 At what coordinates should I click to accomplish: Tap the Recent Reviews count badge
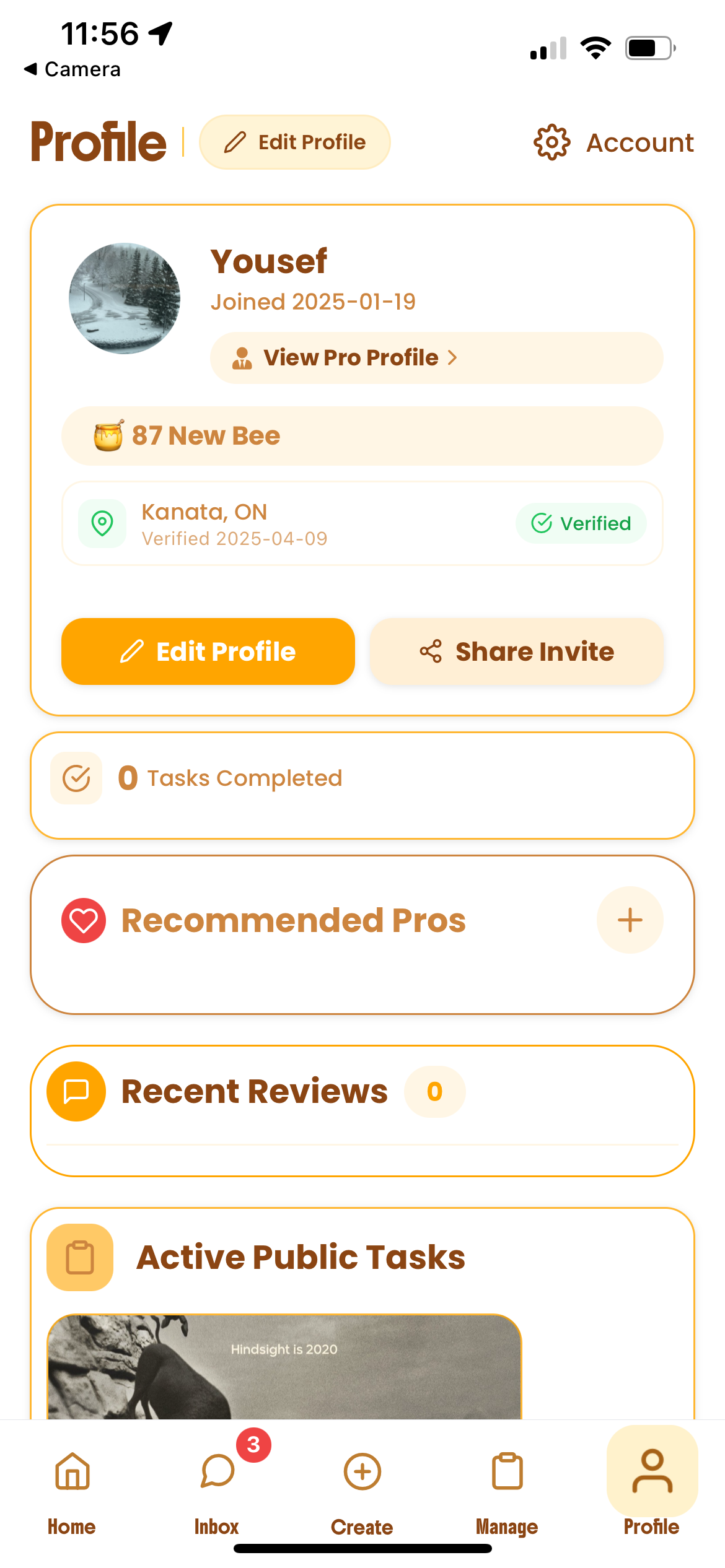pyautogui.click(x=434, y=1092)
